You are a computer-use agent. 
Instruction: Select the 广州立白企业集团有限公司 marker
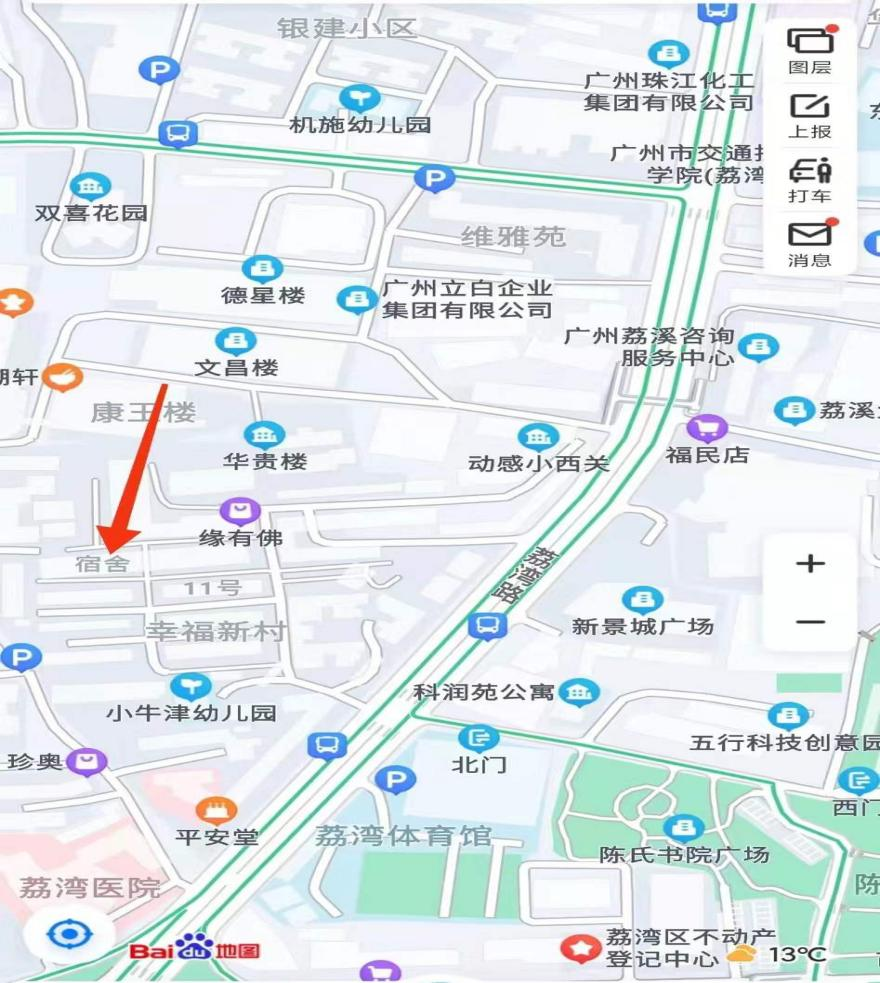pyautogui.click(x=356, y=299)
